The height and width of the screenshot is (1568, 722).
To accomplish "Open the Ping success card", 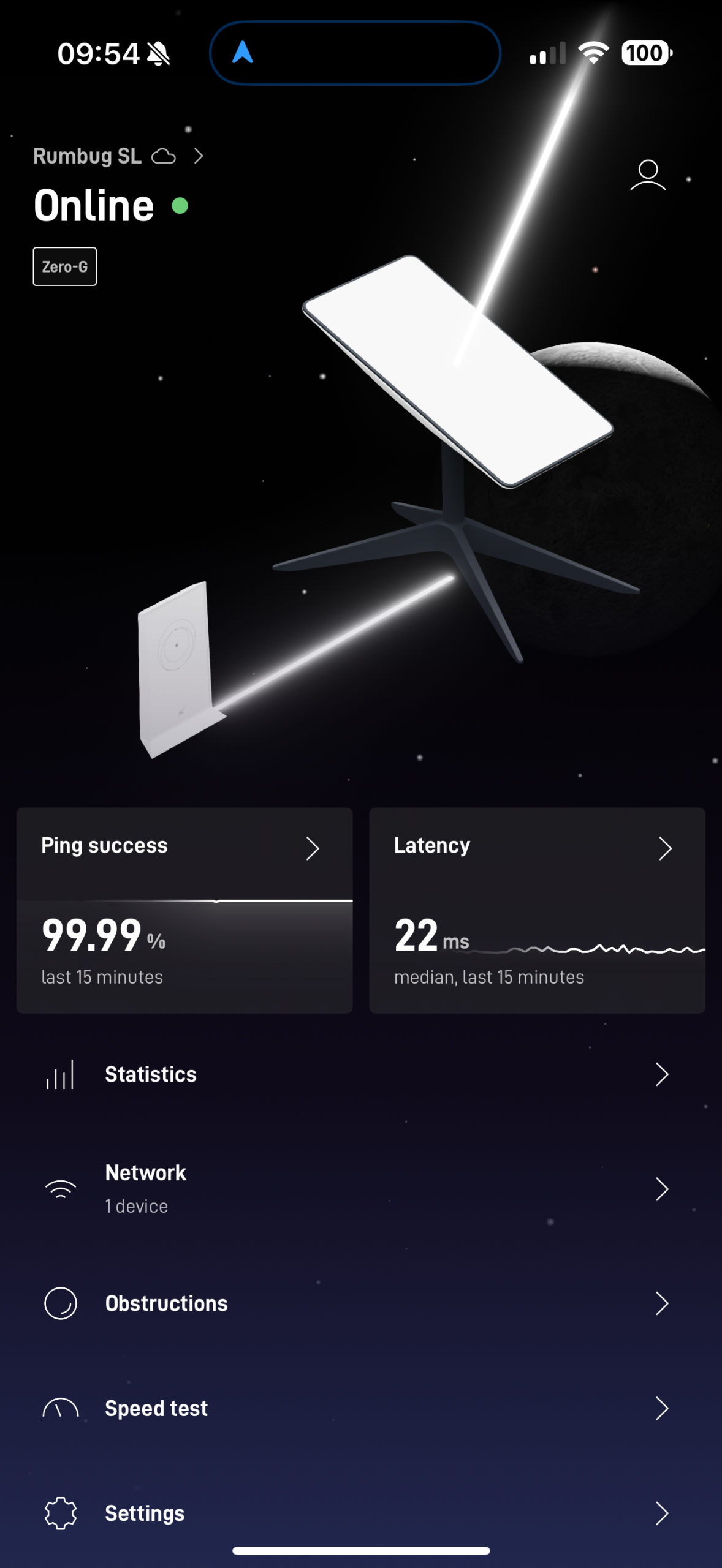I will (184, 910).
